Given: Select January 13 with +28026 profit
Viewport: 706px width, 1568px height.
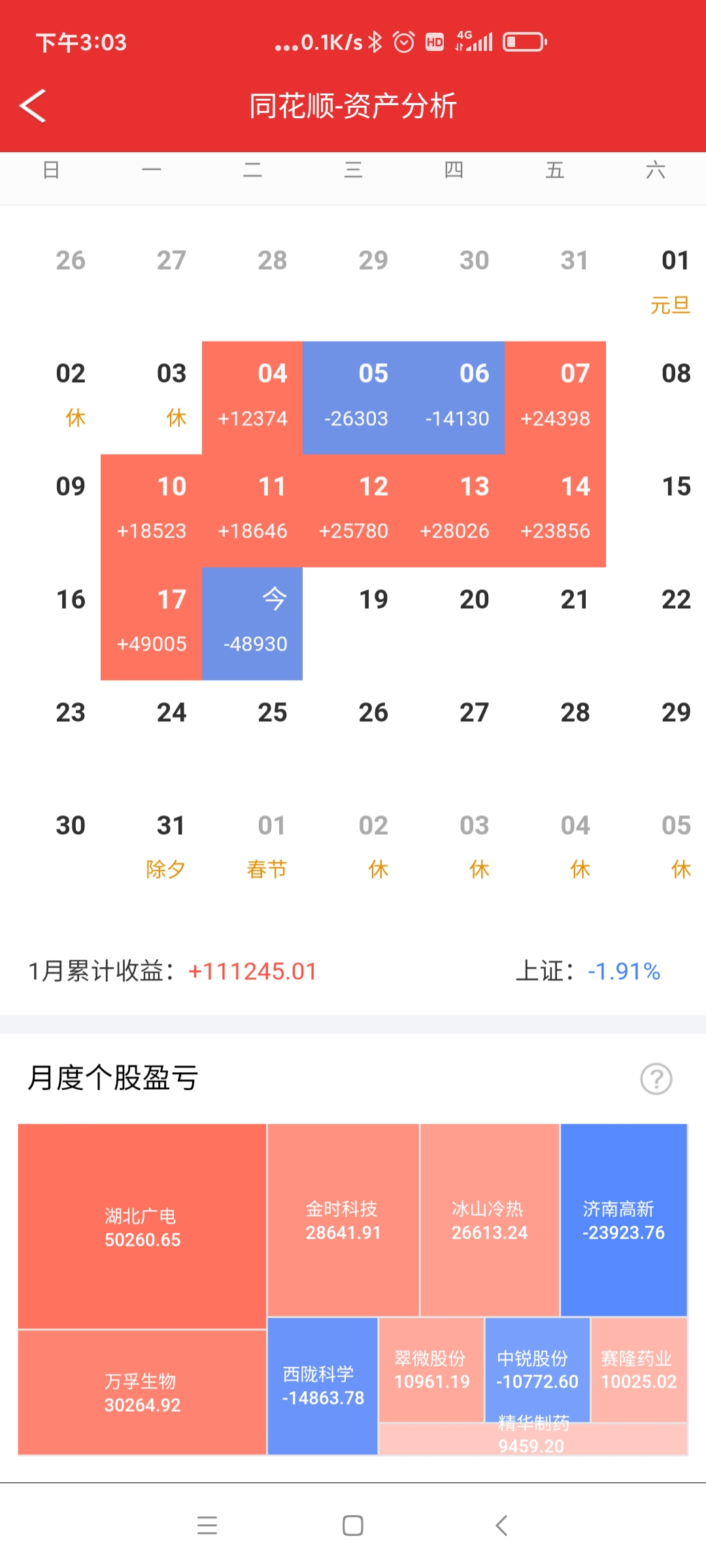Looking at the screenshot, I should pyautogui.click(x=454, y=510).
